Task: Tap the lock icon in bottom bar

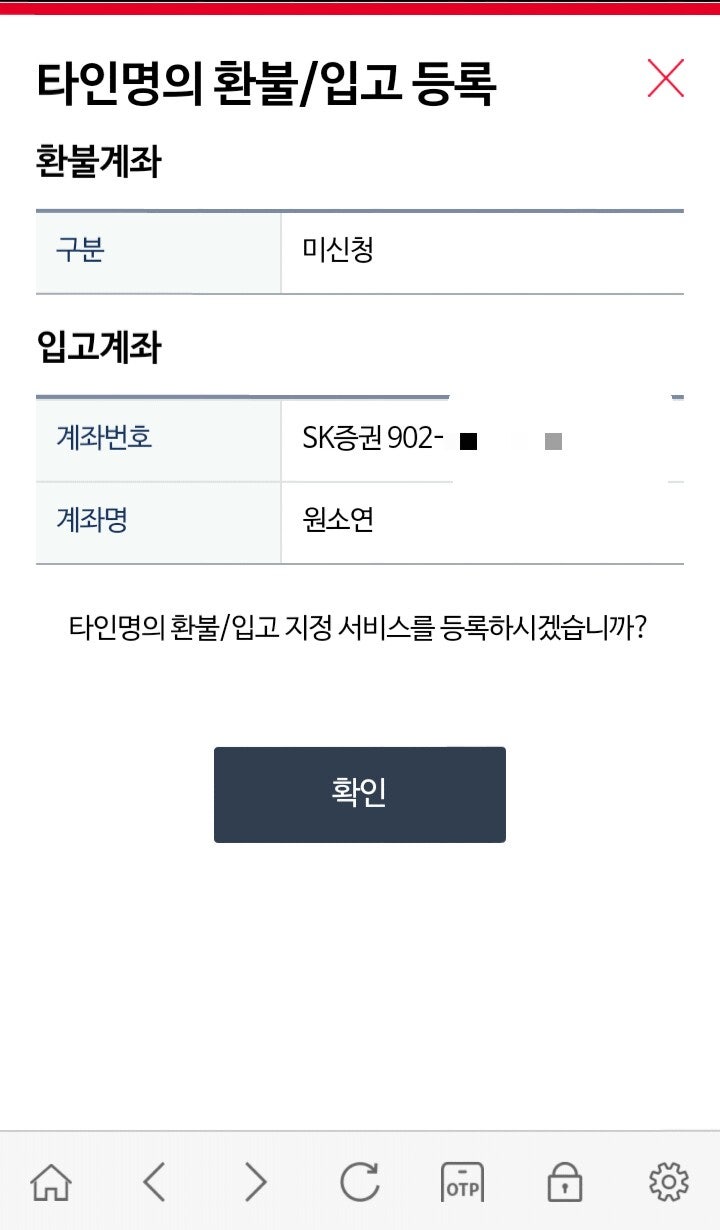Action: 565,1182
